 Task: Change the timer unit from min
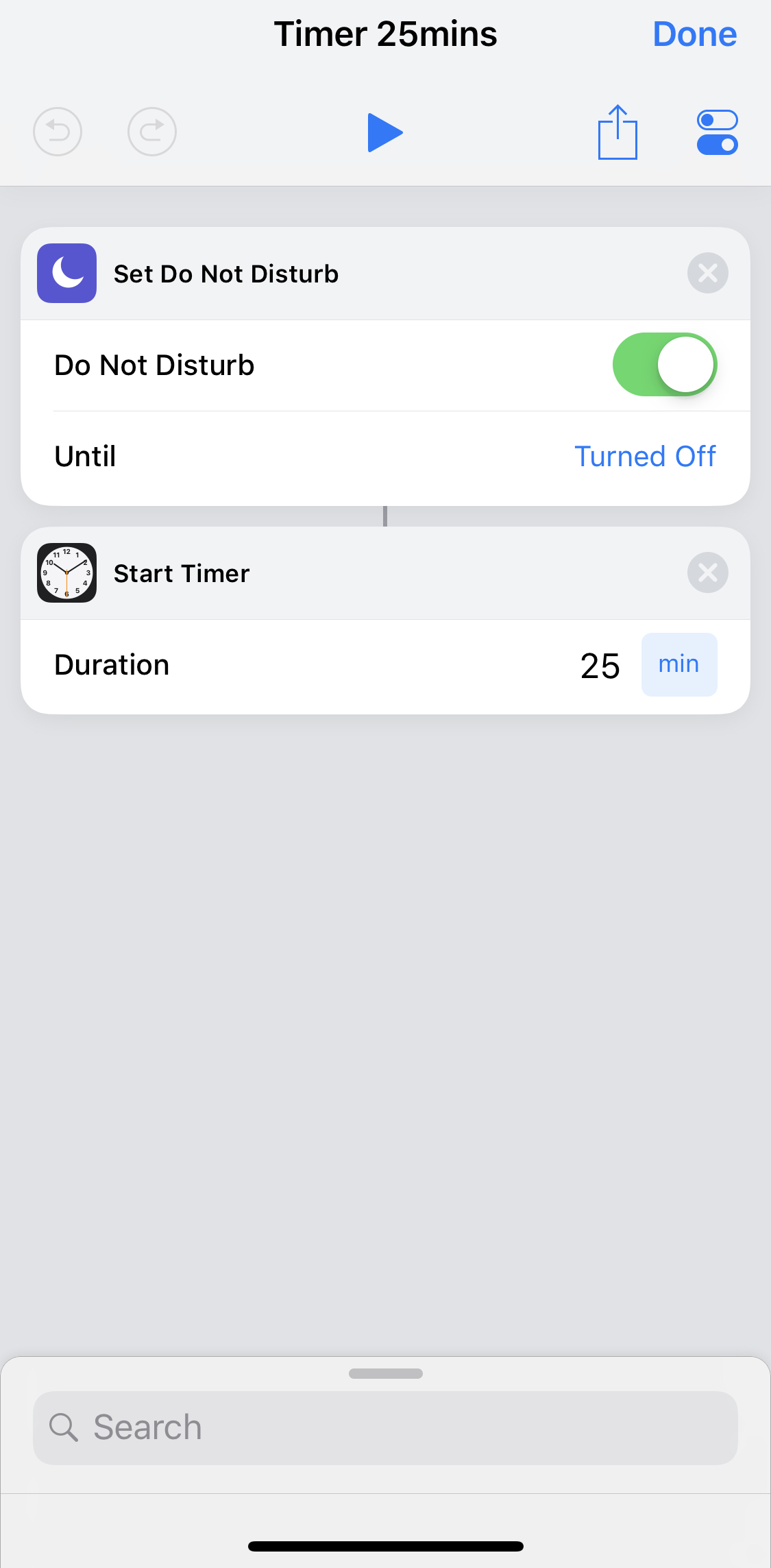click(678, 664)
